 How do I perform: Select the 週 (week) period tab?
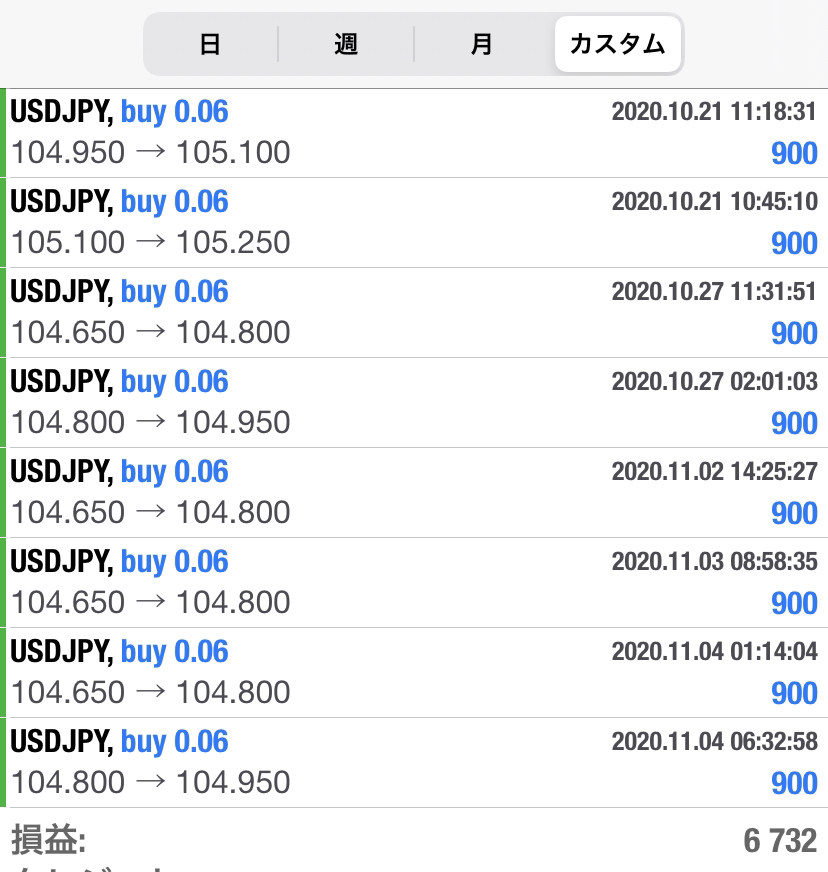[346, 45]
